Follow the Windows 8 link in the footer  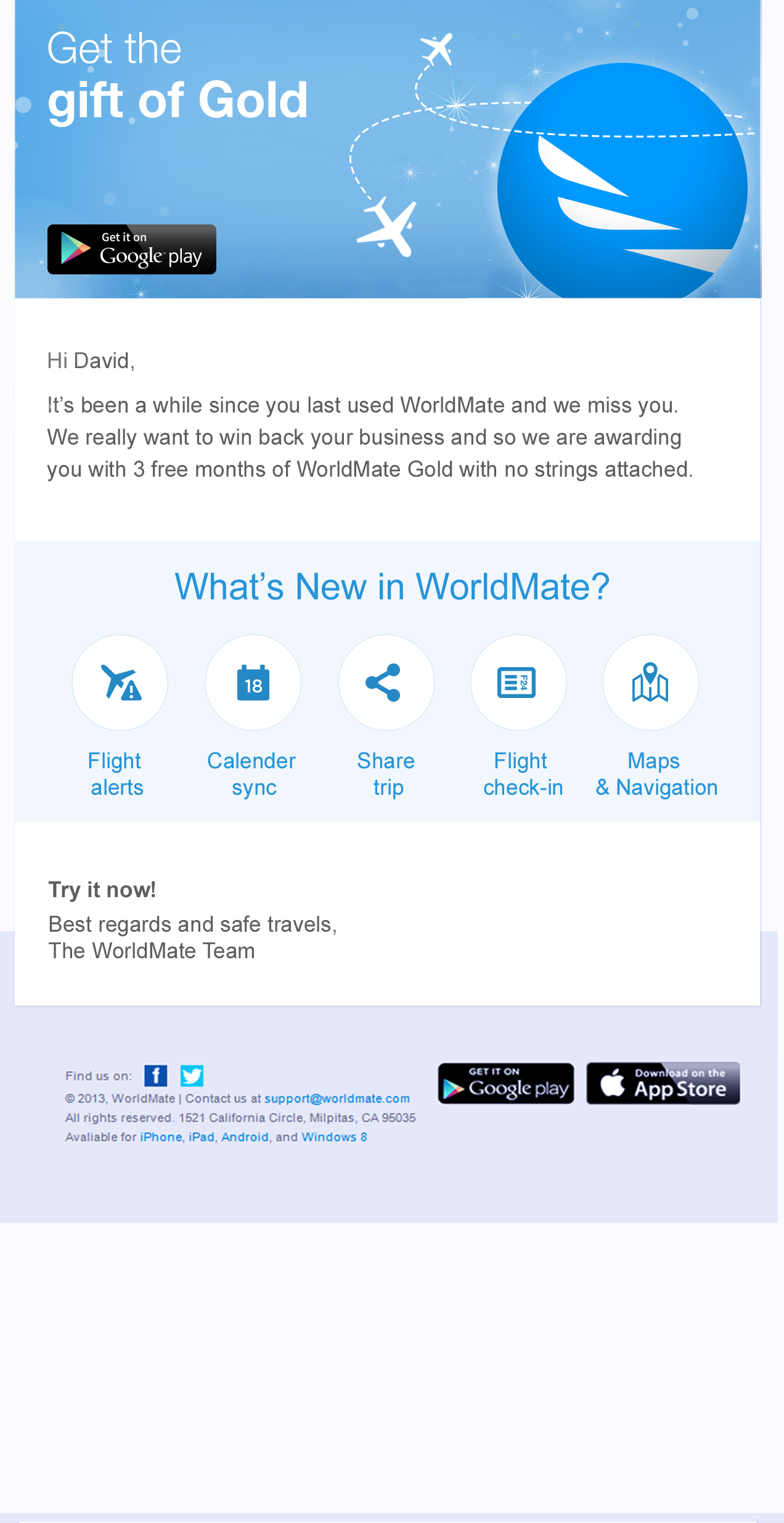(x=334, y=1137)
